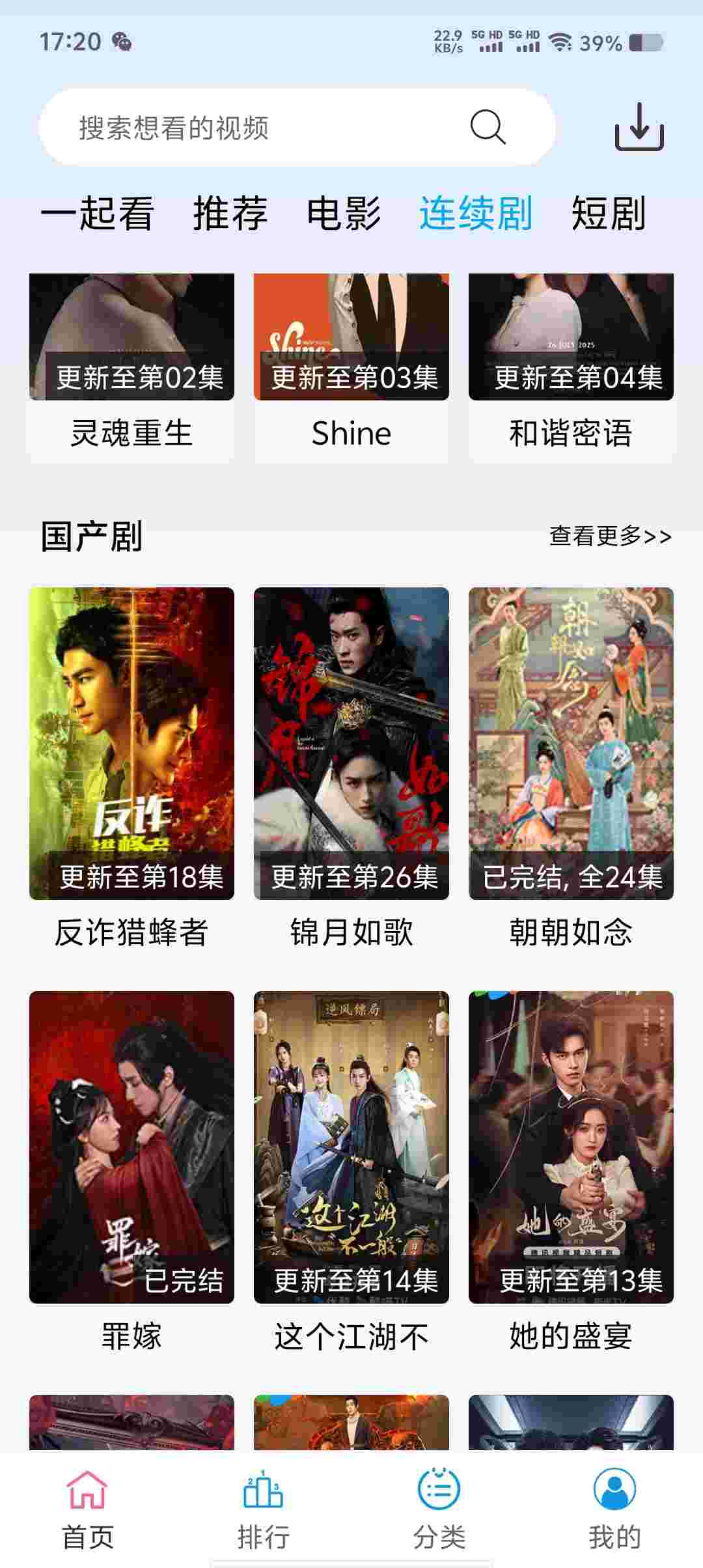Open the 反诈猎蜂者 drama
This screenshot has height=1568, width=703.
coord(131,768)
